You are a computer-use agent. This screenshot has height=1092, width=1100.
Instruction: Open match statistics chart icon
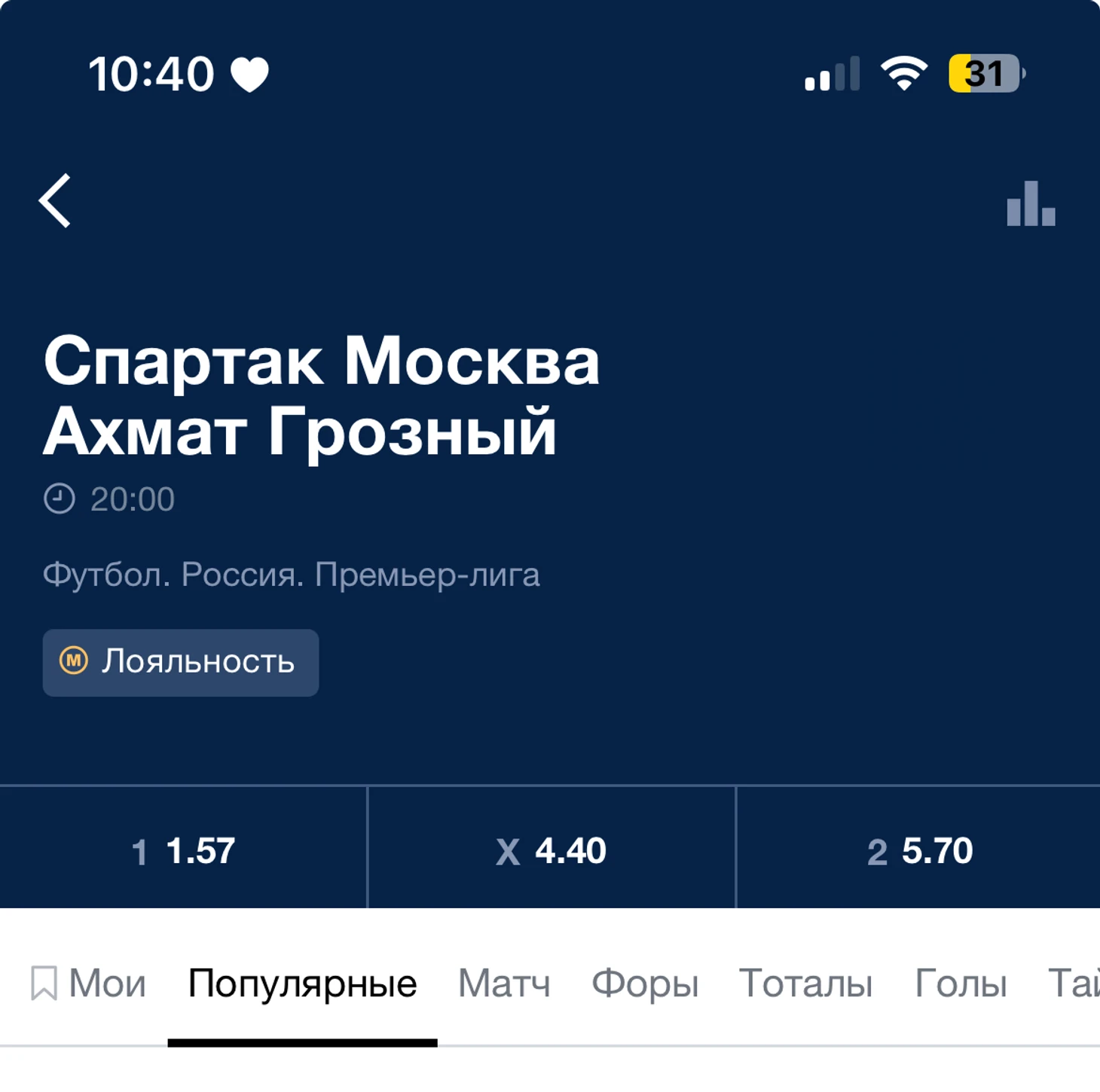(1030, 203)
